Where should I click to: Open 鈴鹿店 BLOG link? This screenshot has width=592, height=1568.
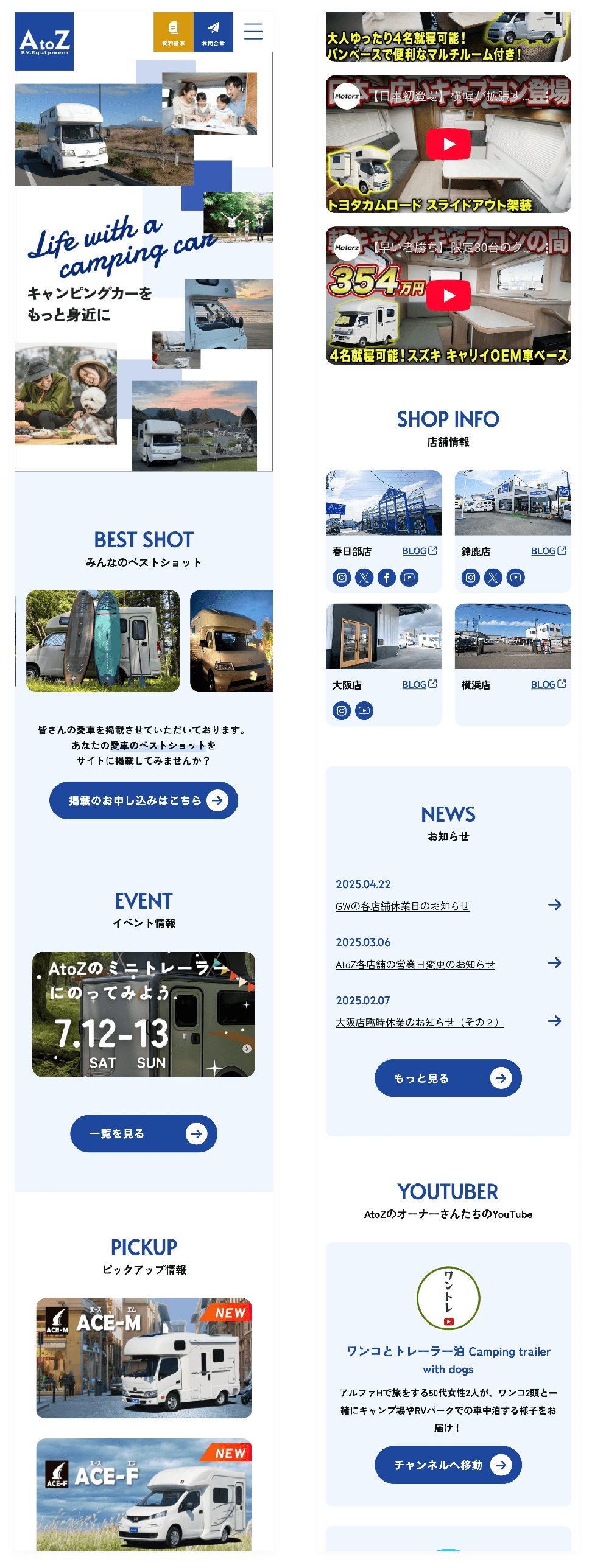[548, 551]
